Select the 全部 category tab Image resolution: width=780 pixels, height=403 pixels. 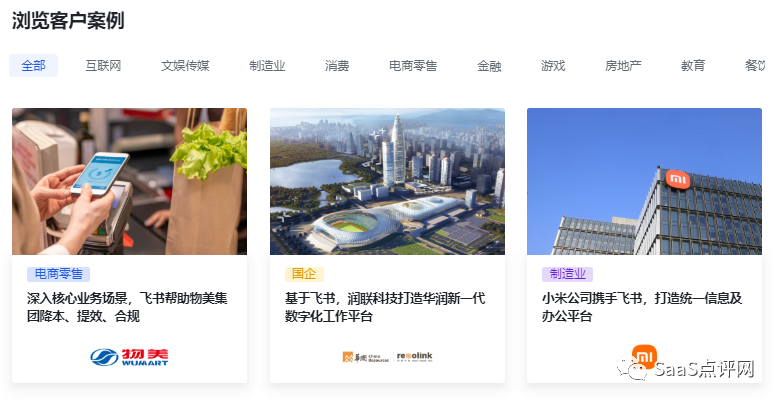pos(33,66)
